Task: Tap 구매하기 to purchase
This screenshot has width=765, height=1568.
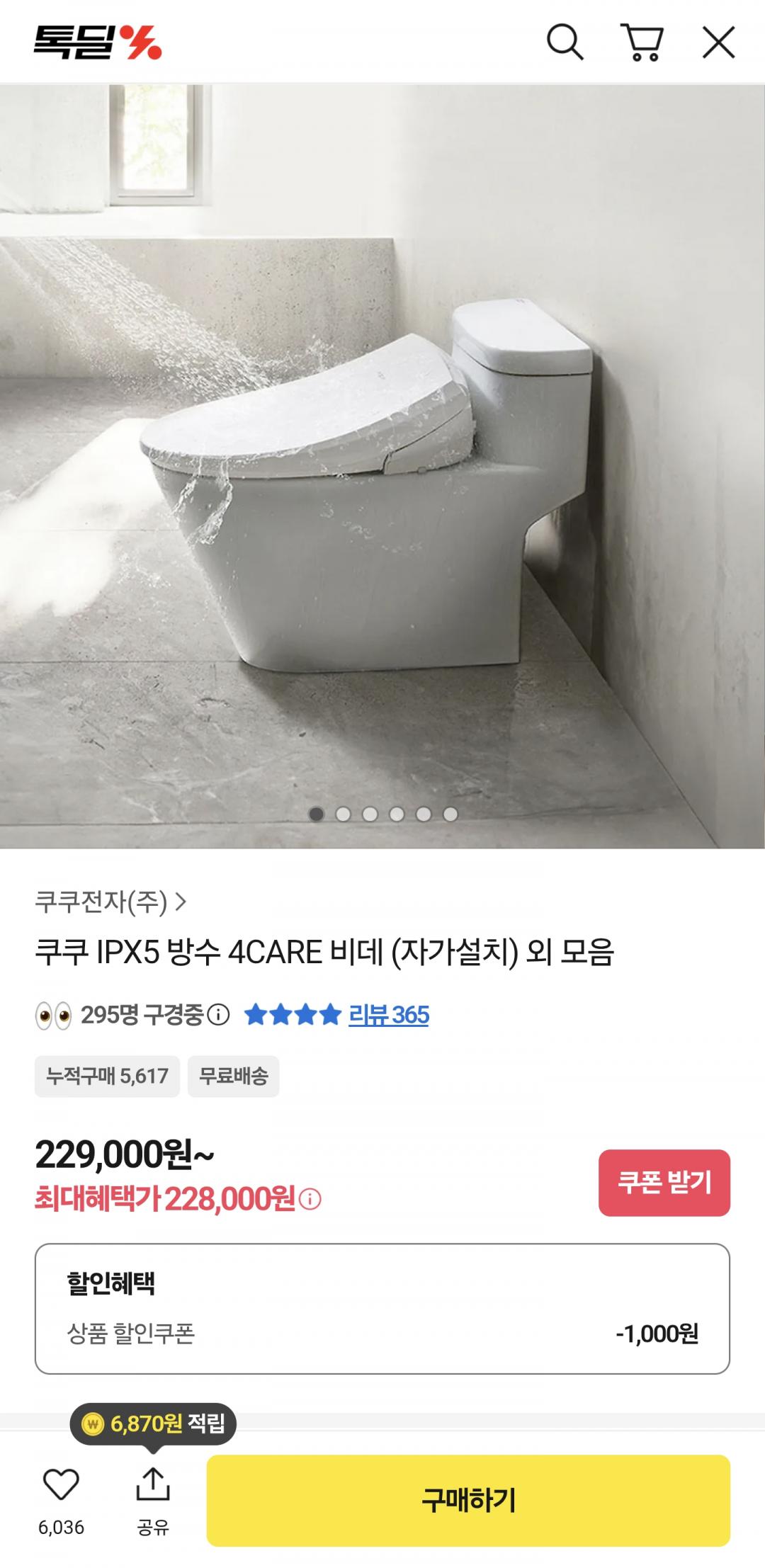Action: coord(468,1500)
